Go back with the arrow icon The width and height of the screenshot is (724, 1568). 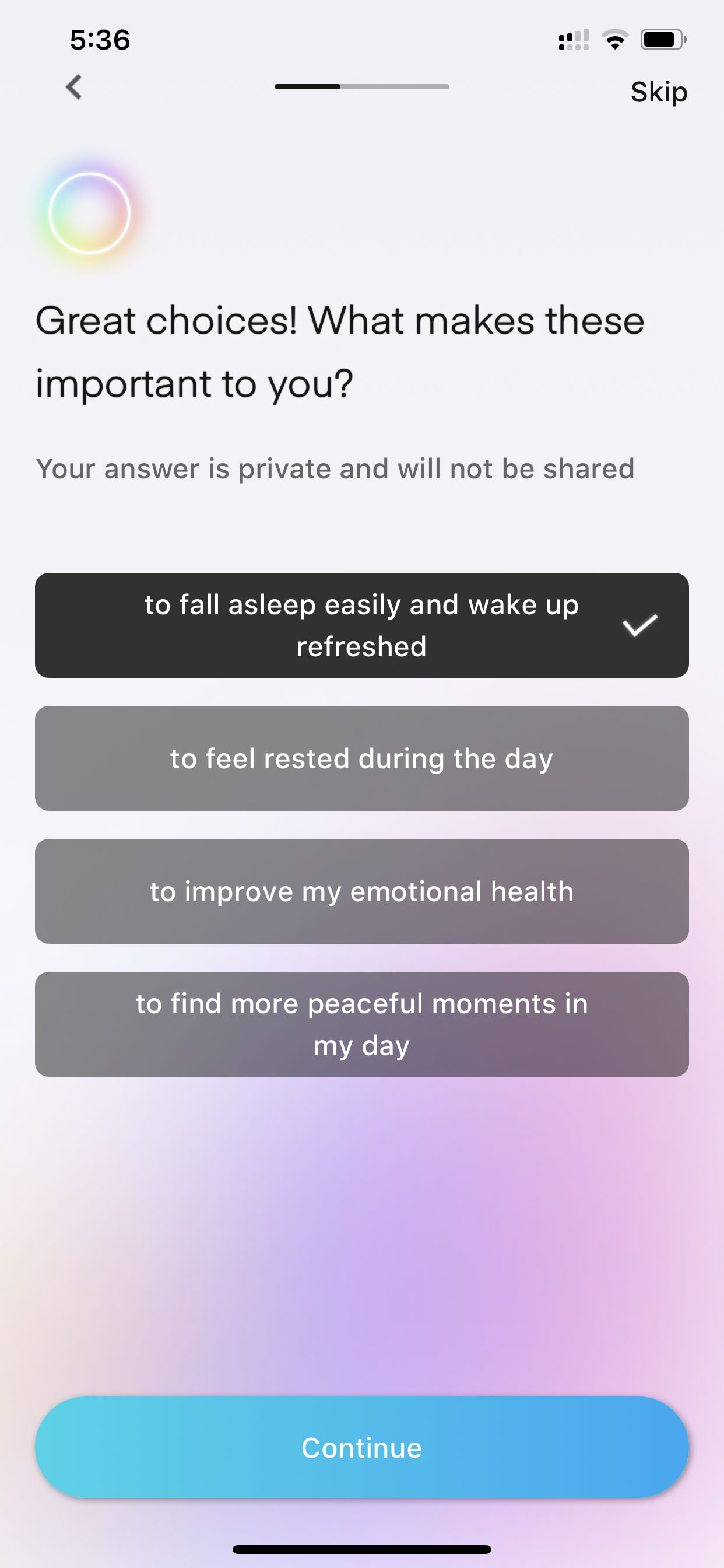[73, 87]
